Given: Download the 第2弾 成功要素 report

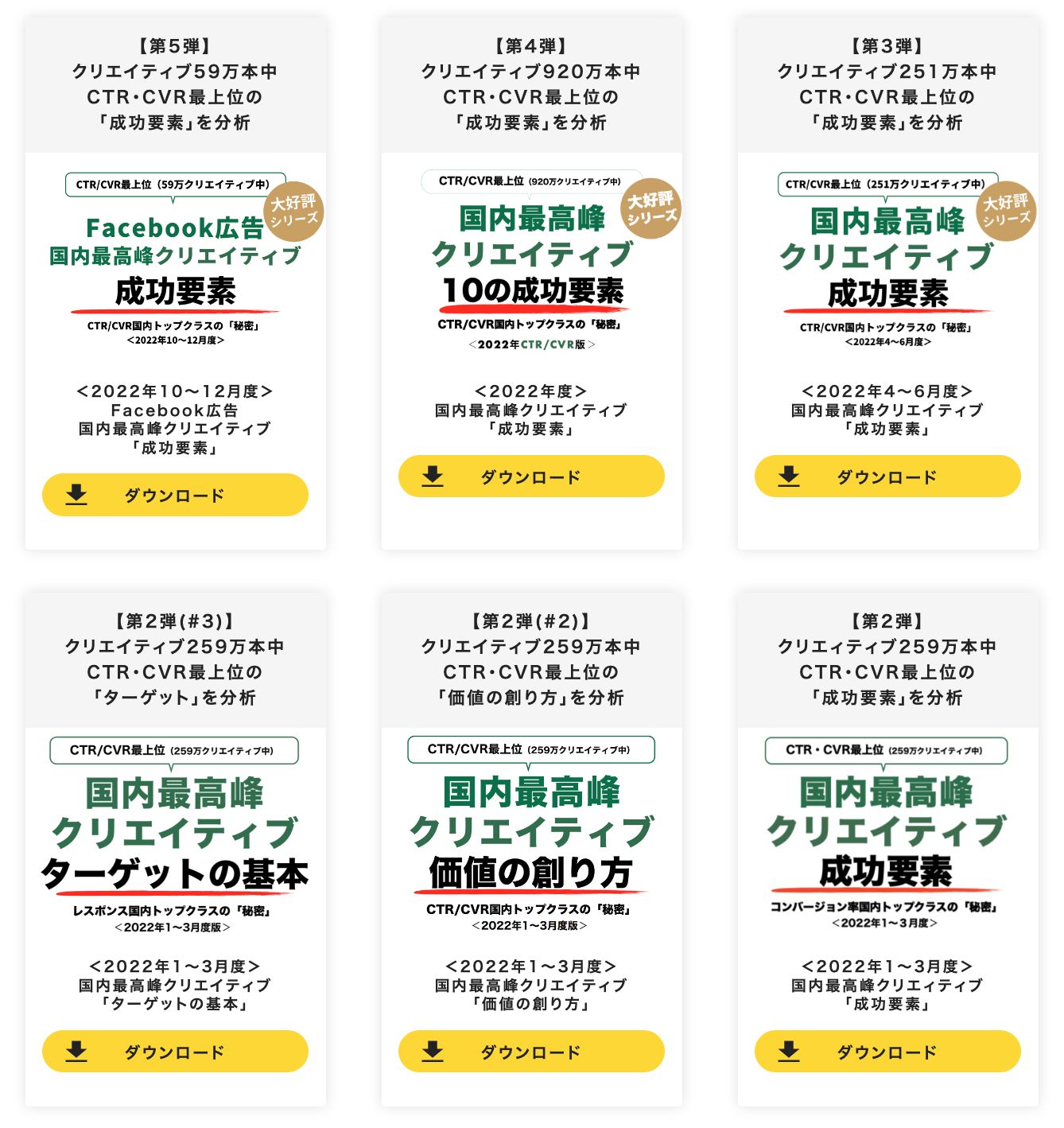Looking at the screenshot, I should (x=887, y=1052).
